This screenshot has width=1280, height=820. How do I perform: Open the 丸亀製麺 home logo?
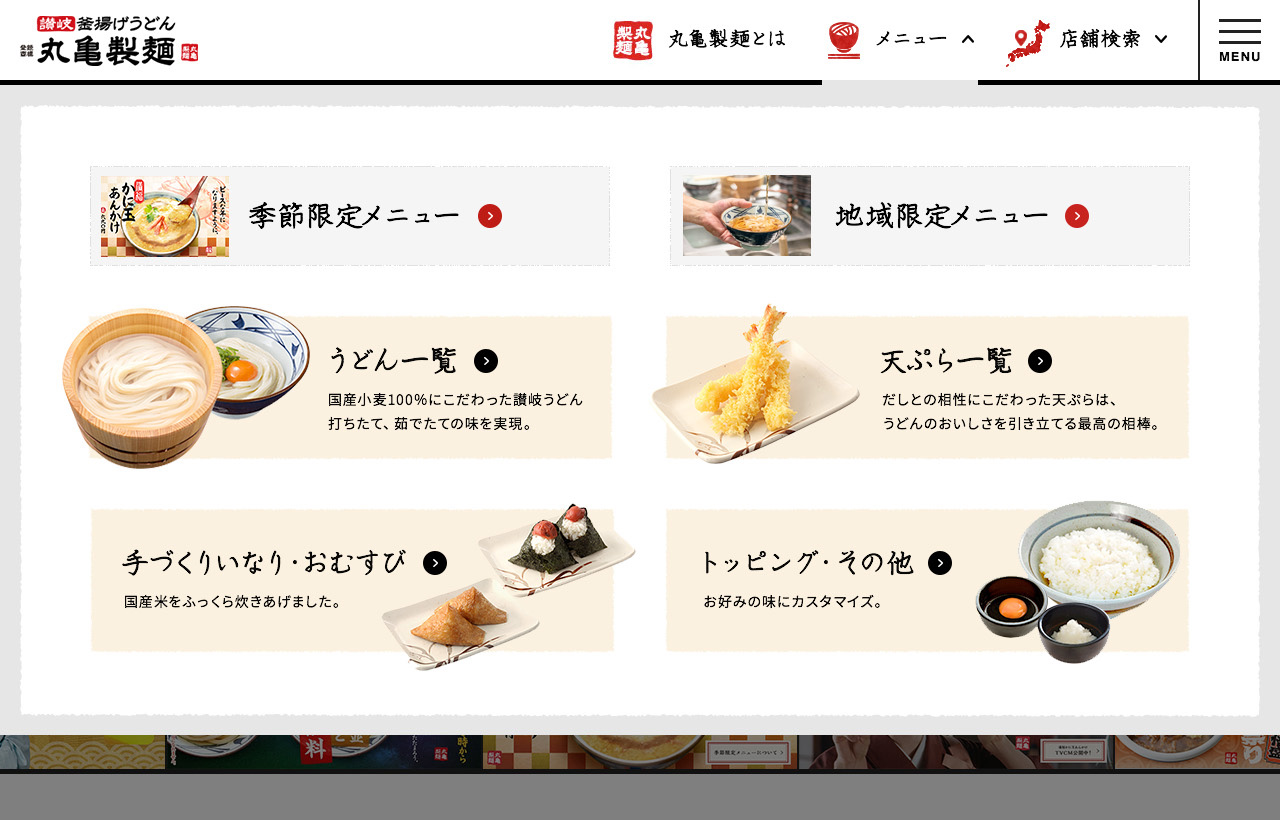point(108,40)
